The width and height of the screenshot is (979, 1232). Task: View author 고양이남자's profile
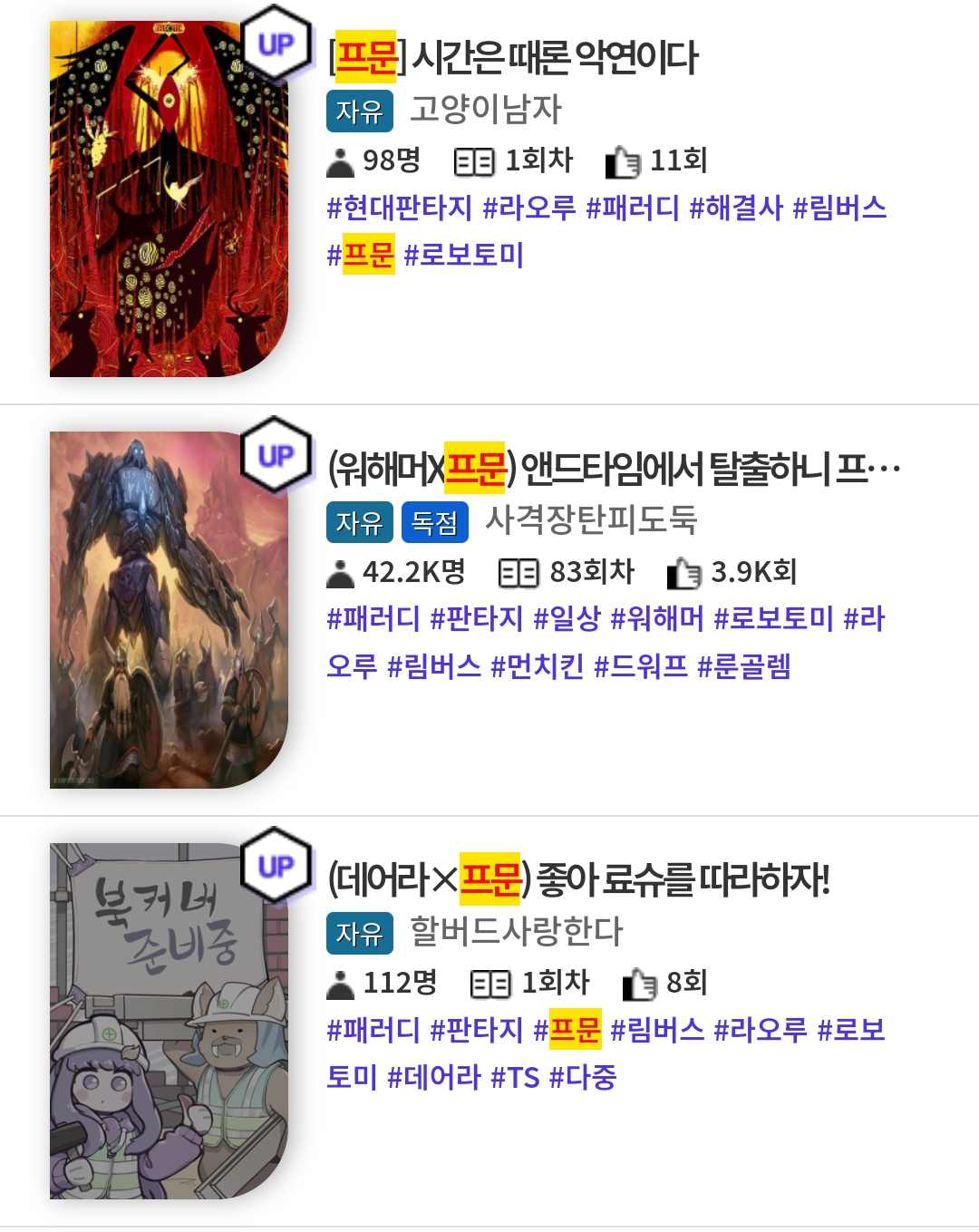(486, 110)
